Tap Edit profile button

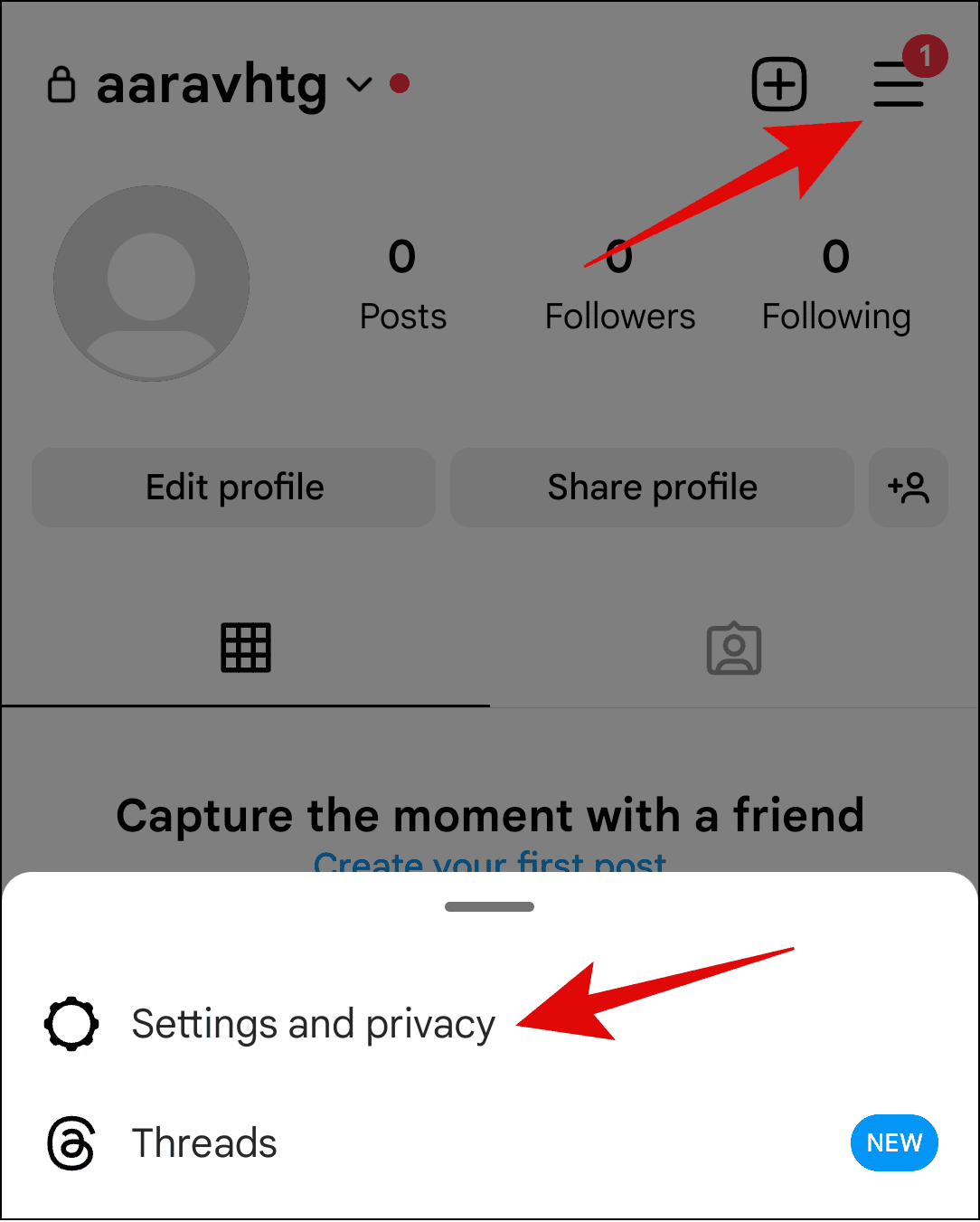click(x=234, y=488)
